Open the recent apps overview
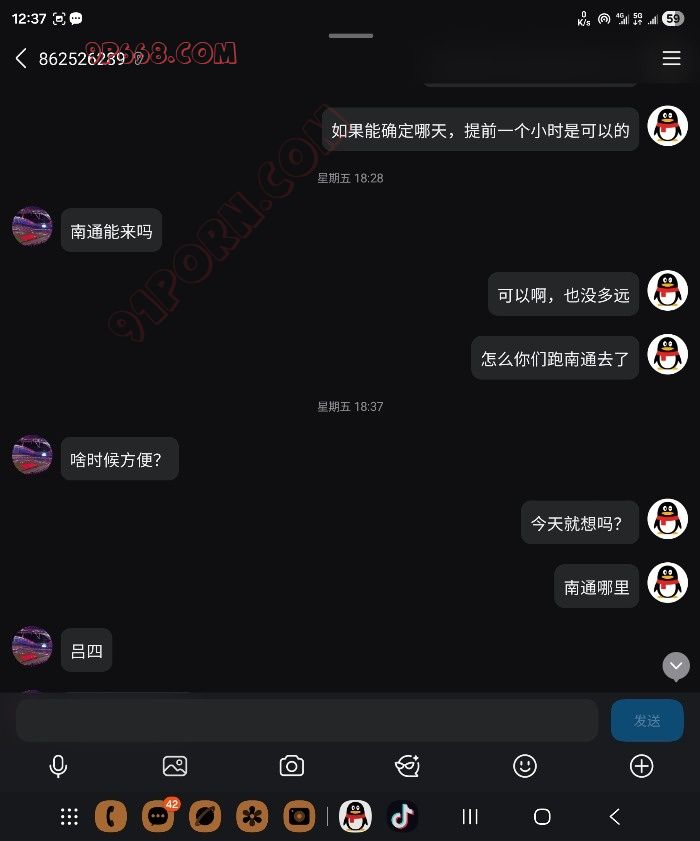 [470, 816]
